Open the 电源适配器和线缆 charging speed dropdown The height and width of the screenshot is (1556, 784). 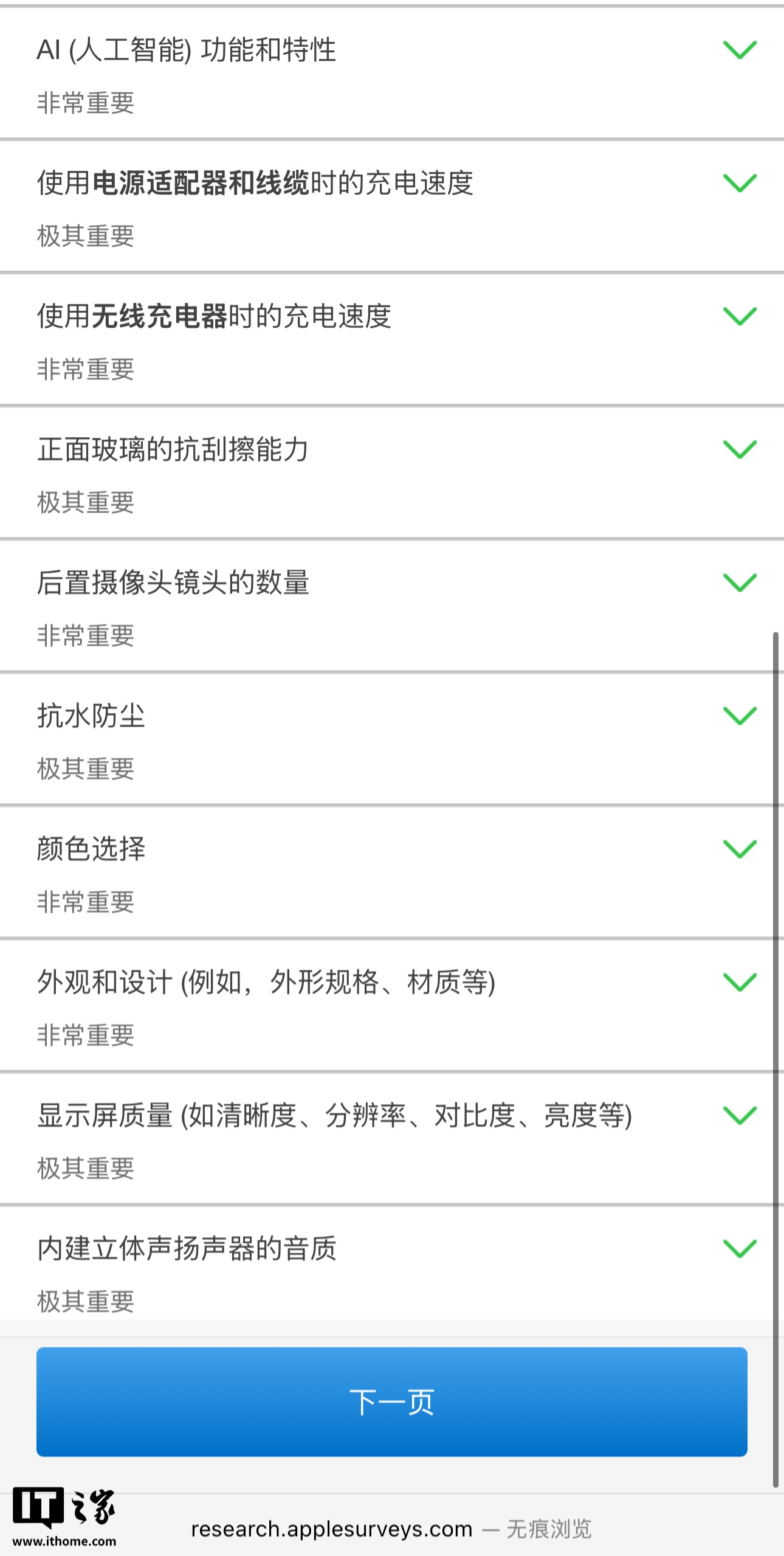click(x=739, y=183)
